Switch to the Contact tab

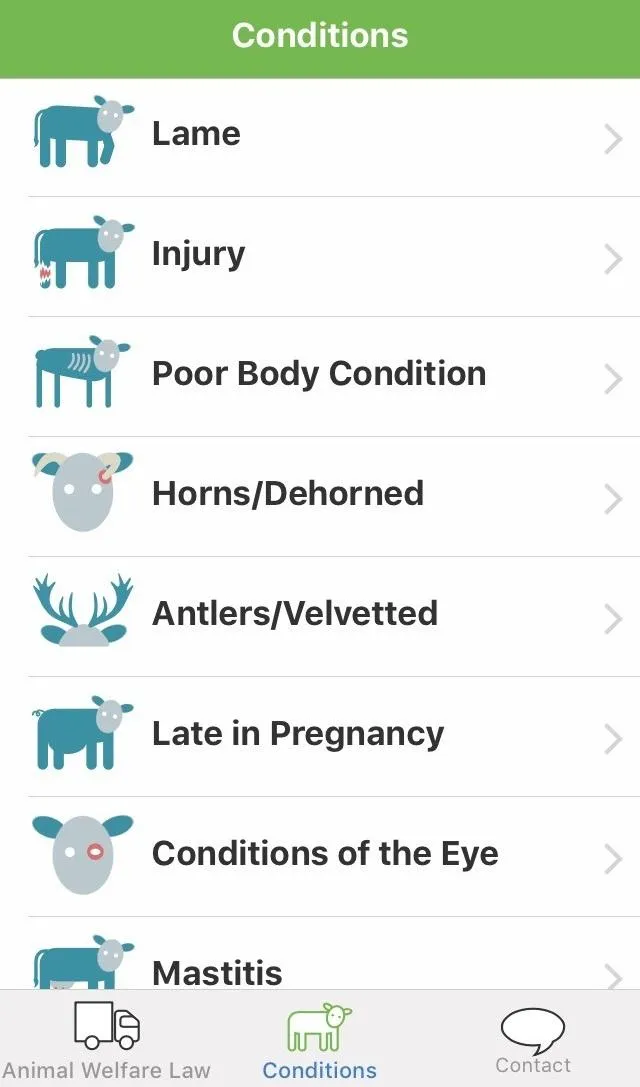click(x=533, y=1038)
